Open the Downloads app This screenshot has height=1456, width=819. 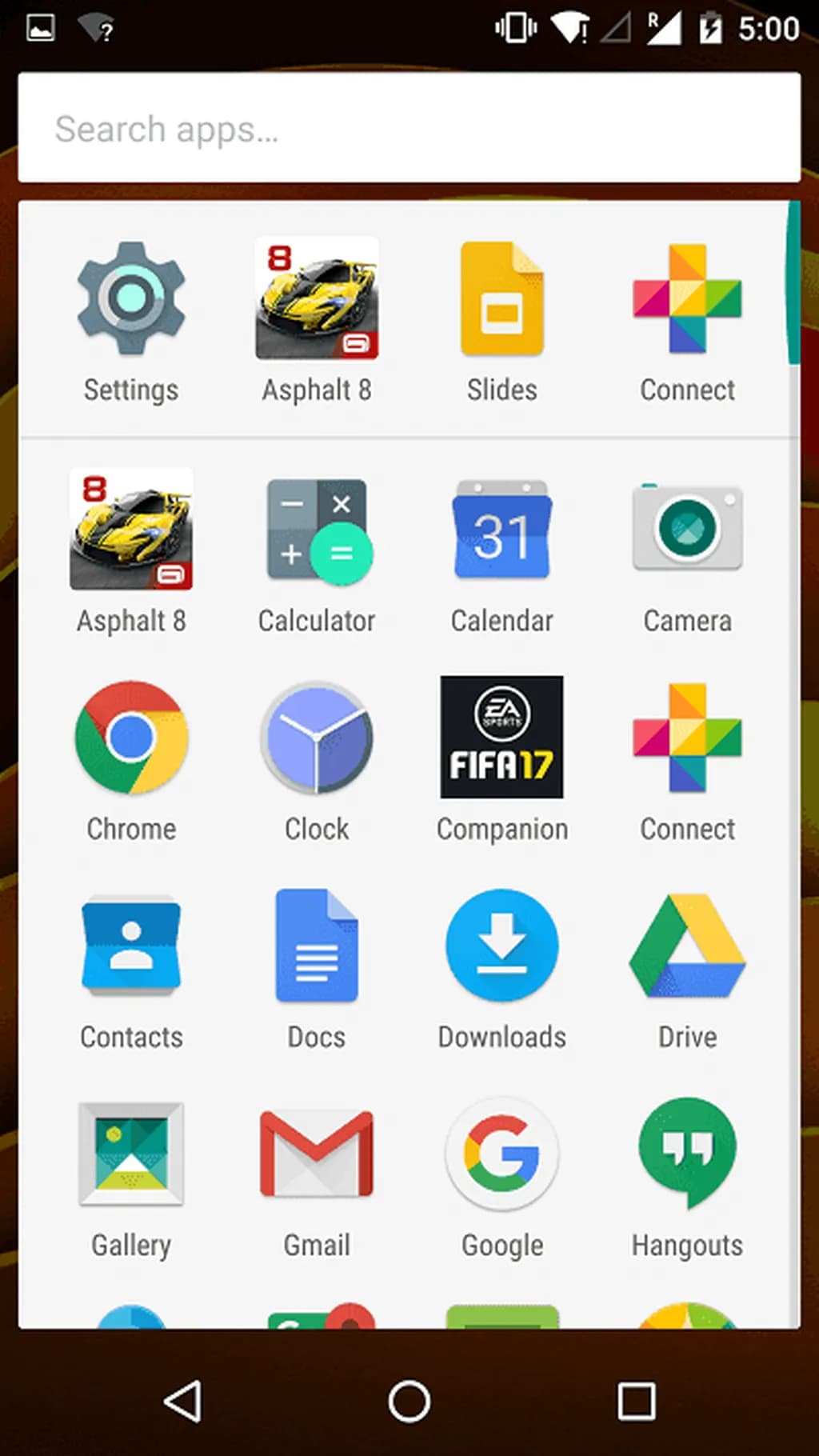[x=501, y=946]
